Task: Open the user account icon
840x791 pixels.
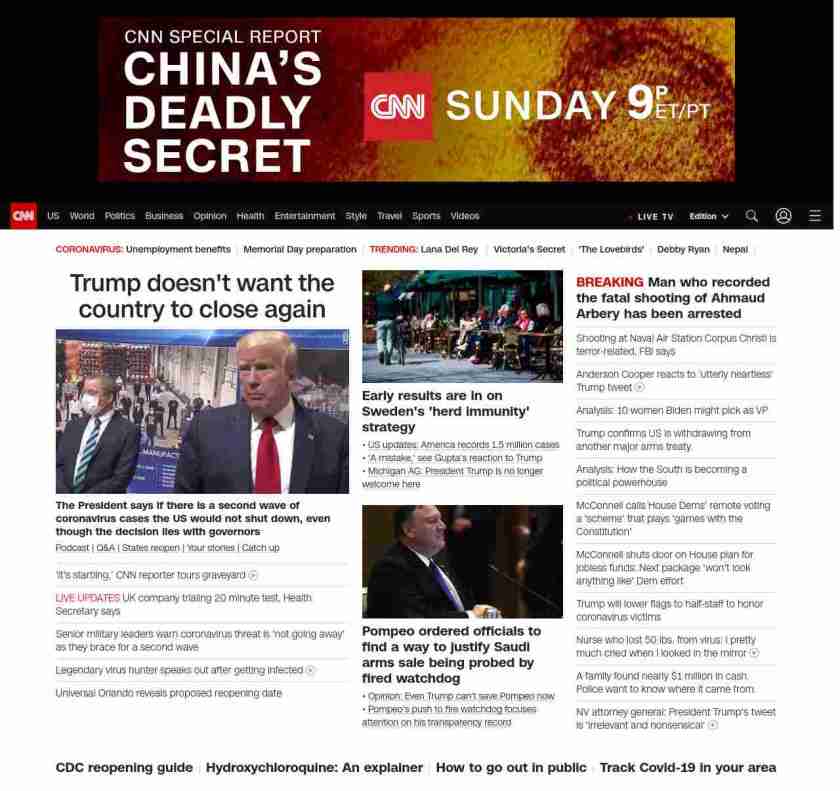Action: (x=783, y=216)
